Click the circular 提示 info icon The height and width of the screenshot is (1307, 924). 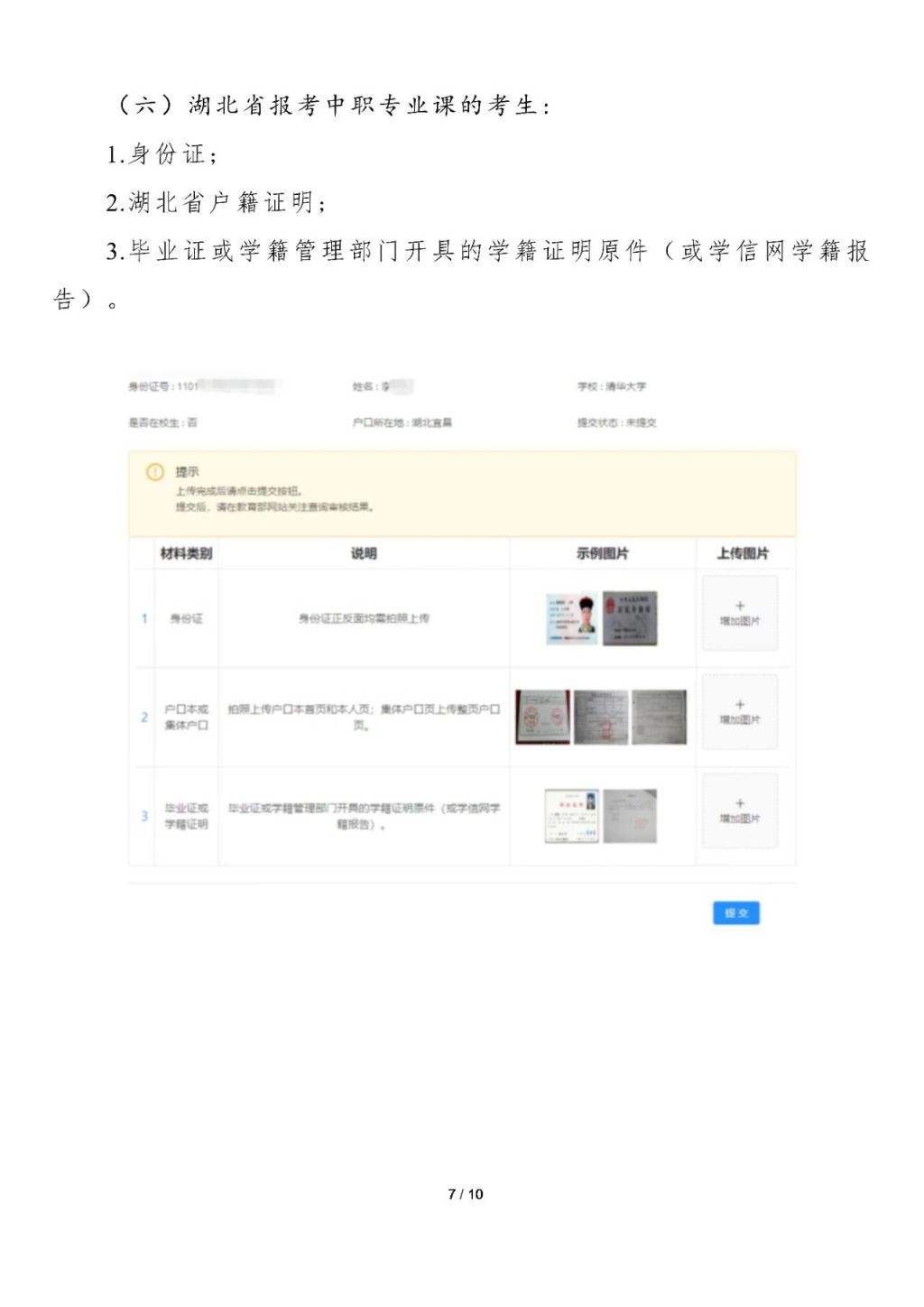(x=153, y=470)
